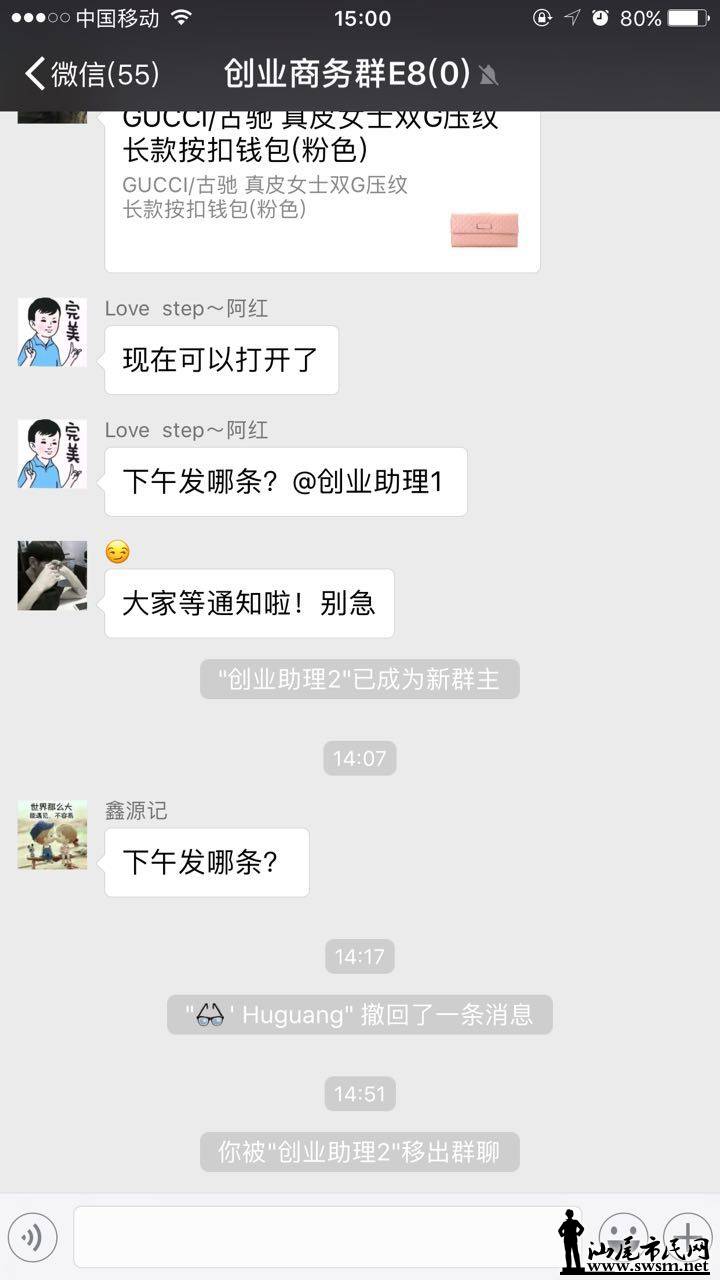
Task: View profile from avatar beside 大家等通知啦
Action: 52,576
